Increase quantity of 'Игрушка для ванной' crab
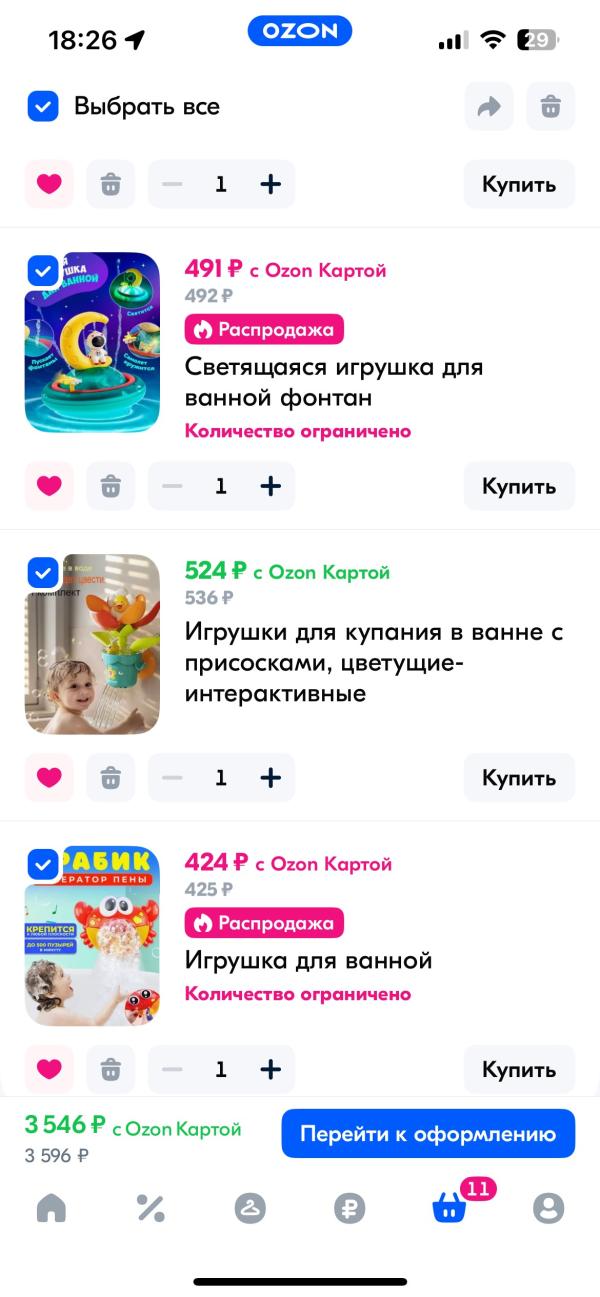Screen dimensions: 600x1297 (x=270, y=1069)
